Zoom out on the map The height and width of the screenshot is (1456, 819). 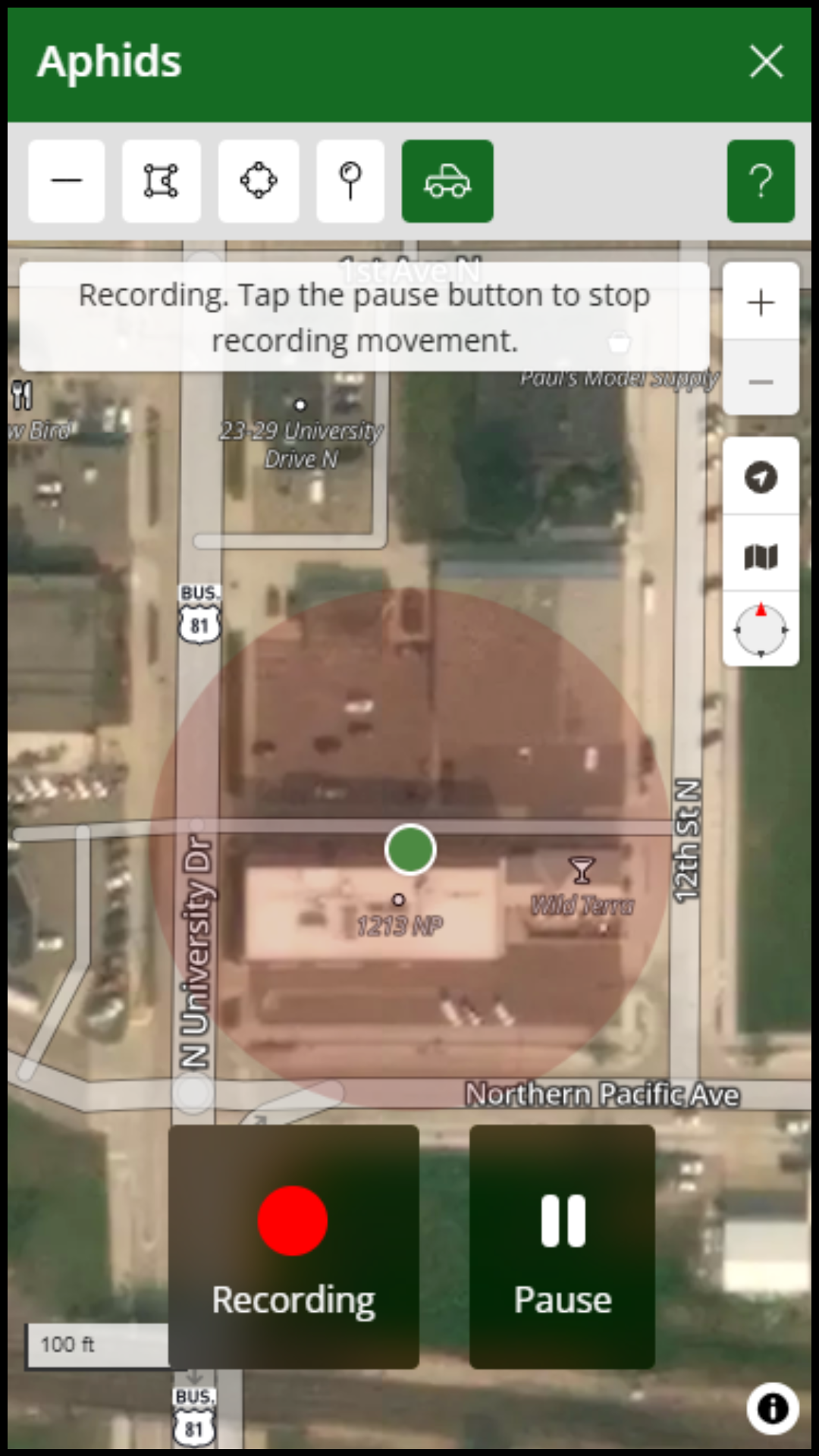coord(761,381)
